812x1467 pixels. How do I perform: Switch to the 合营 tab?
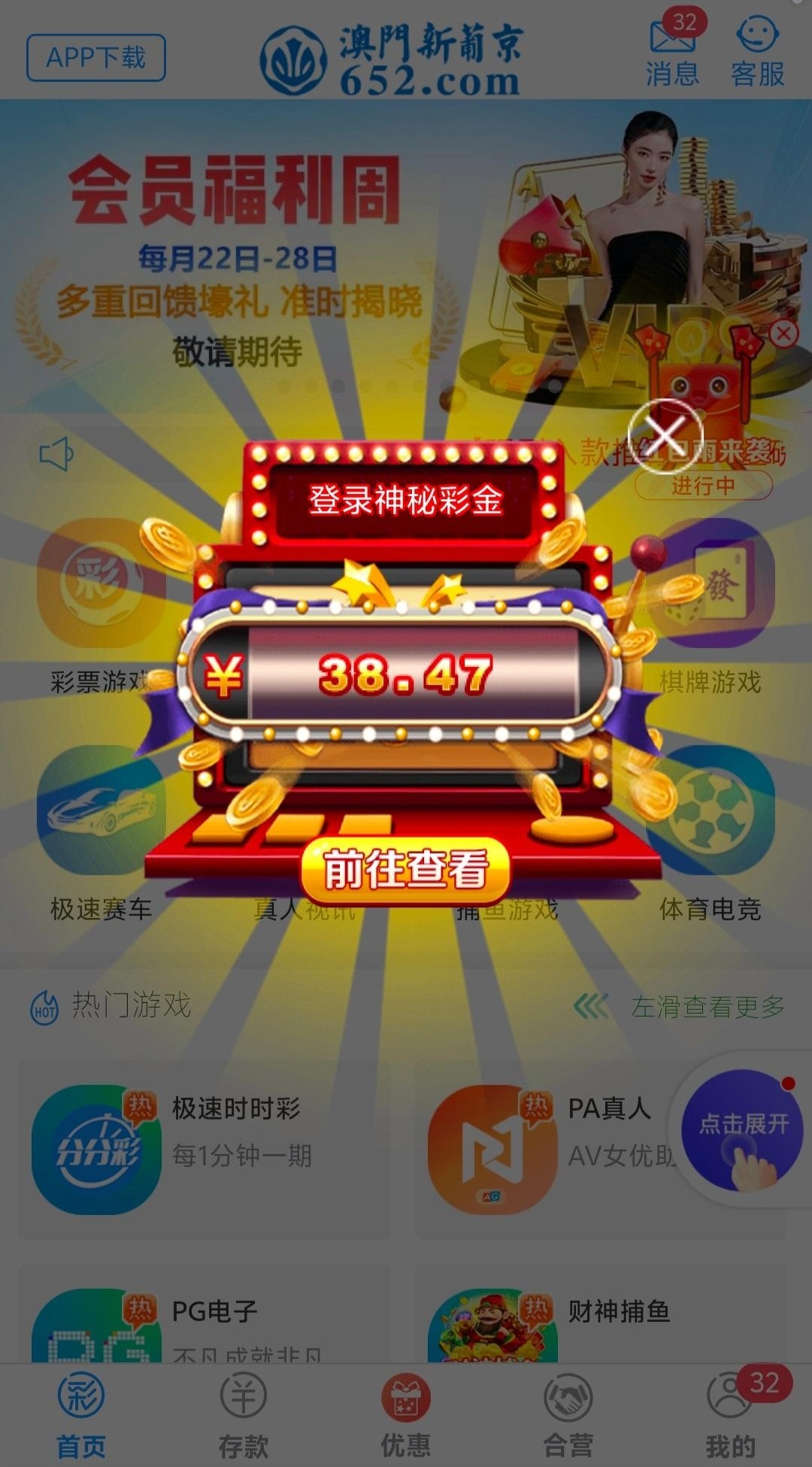point(568,1415)
